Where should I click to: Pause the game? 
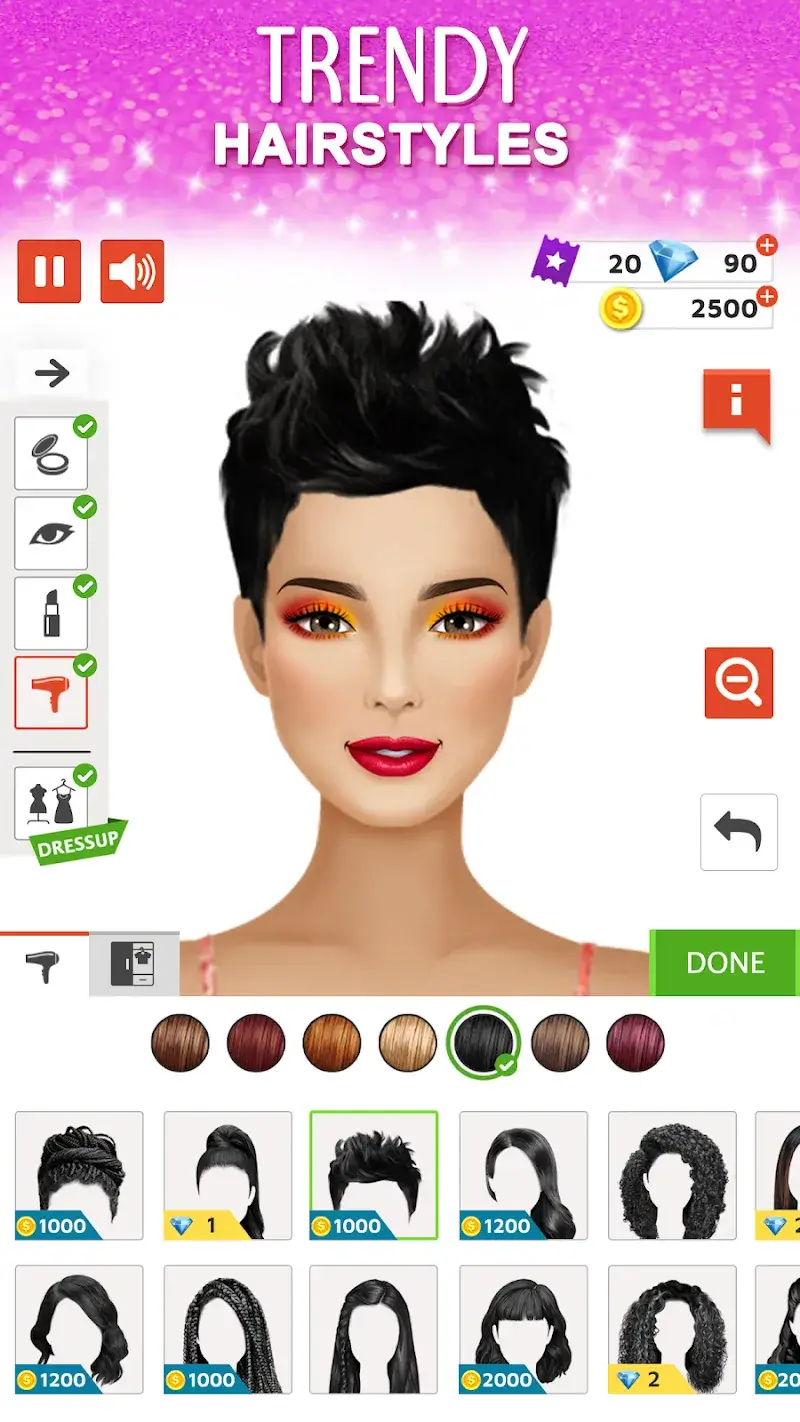tap(48, 271)
